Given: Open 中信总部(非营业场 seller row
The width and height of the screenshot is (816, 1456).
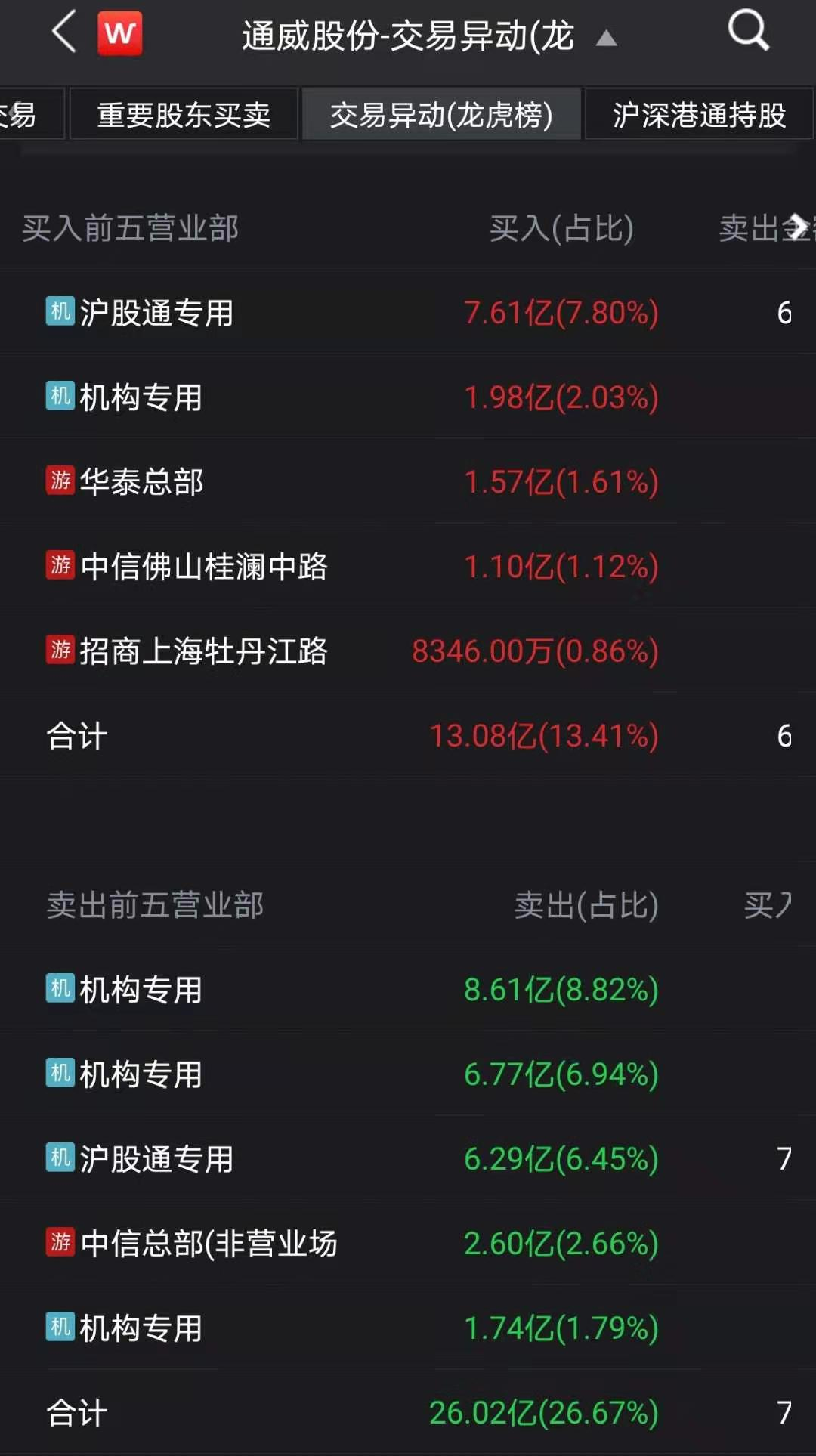Looking at the screenshot, I should [209, 1244].
